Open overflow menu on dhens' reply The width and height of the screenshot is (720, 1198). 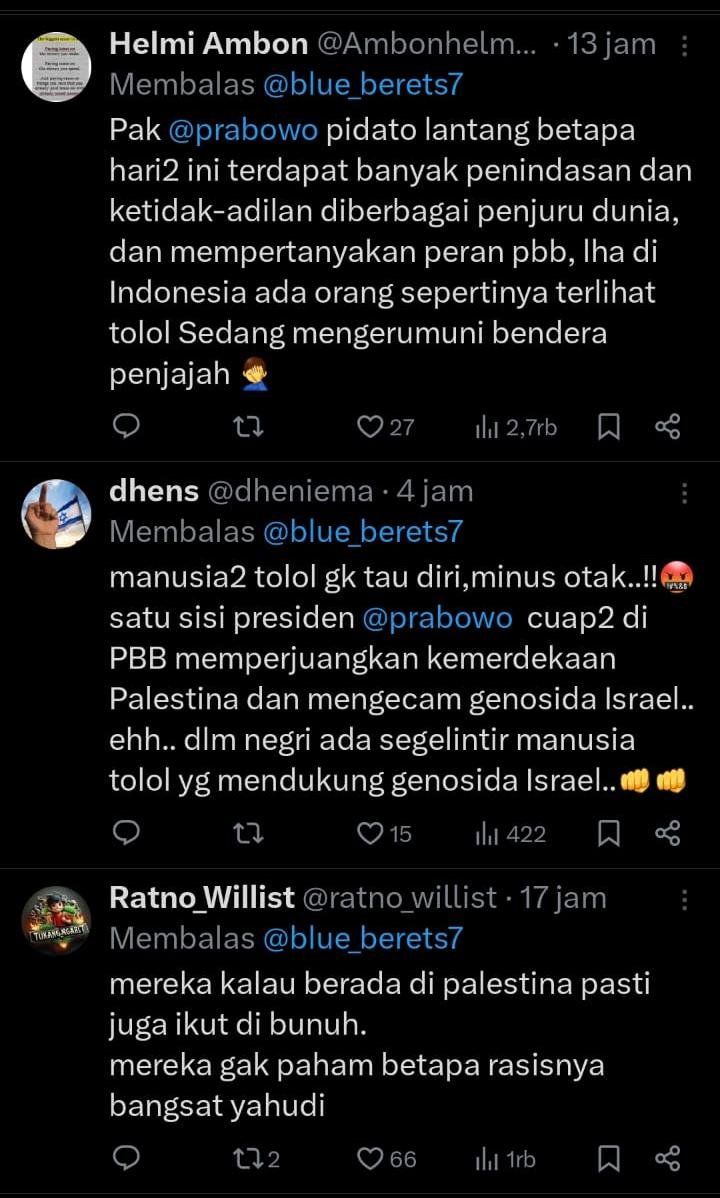(x=684, y=492)
